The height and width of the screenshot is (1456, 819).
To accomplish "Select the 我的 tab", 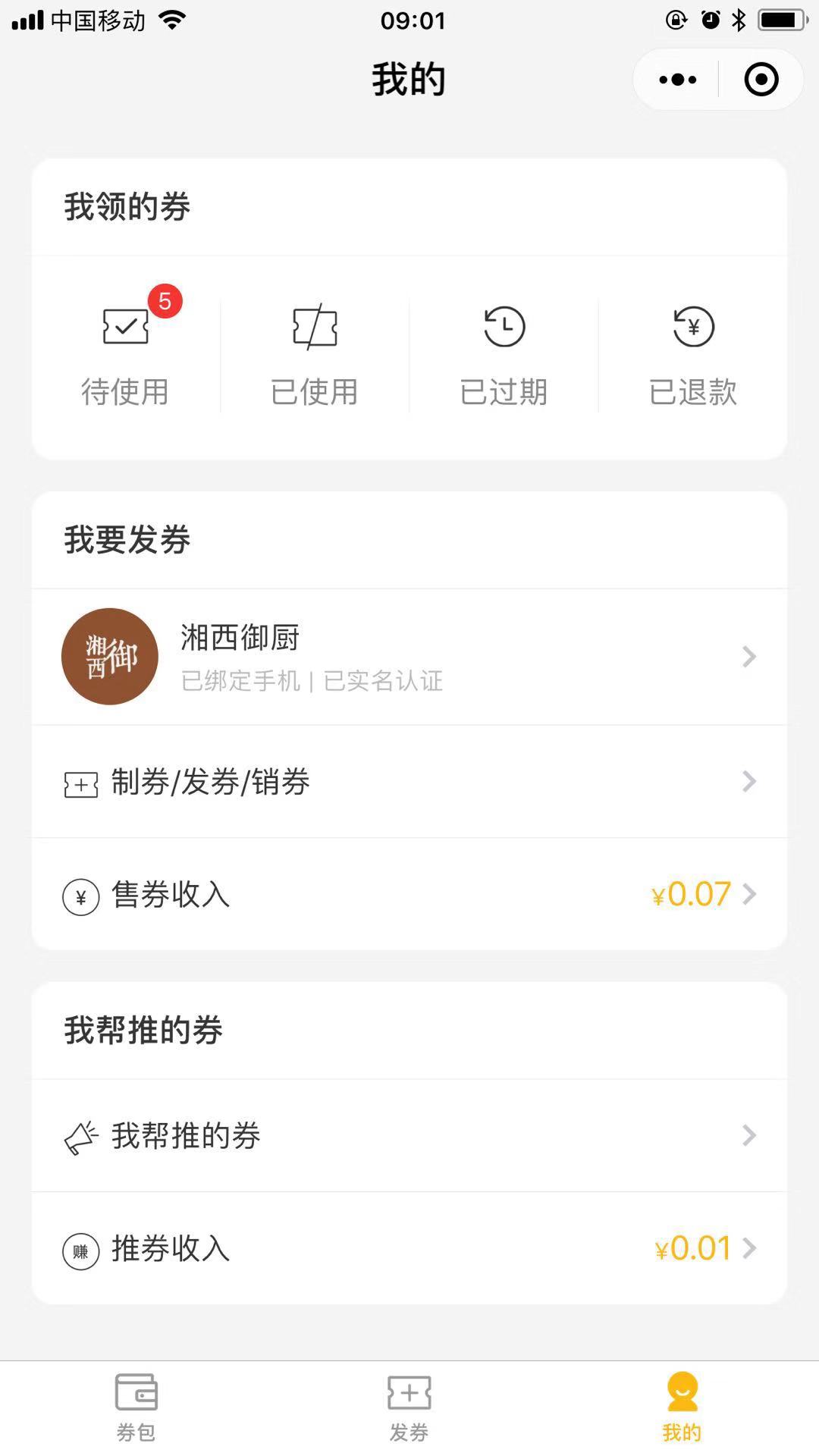I will pos(682,1407).
